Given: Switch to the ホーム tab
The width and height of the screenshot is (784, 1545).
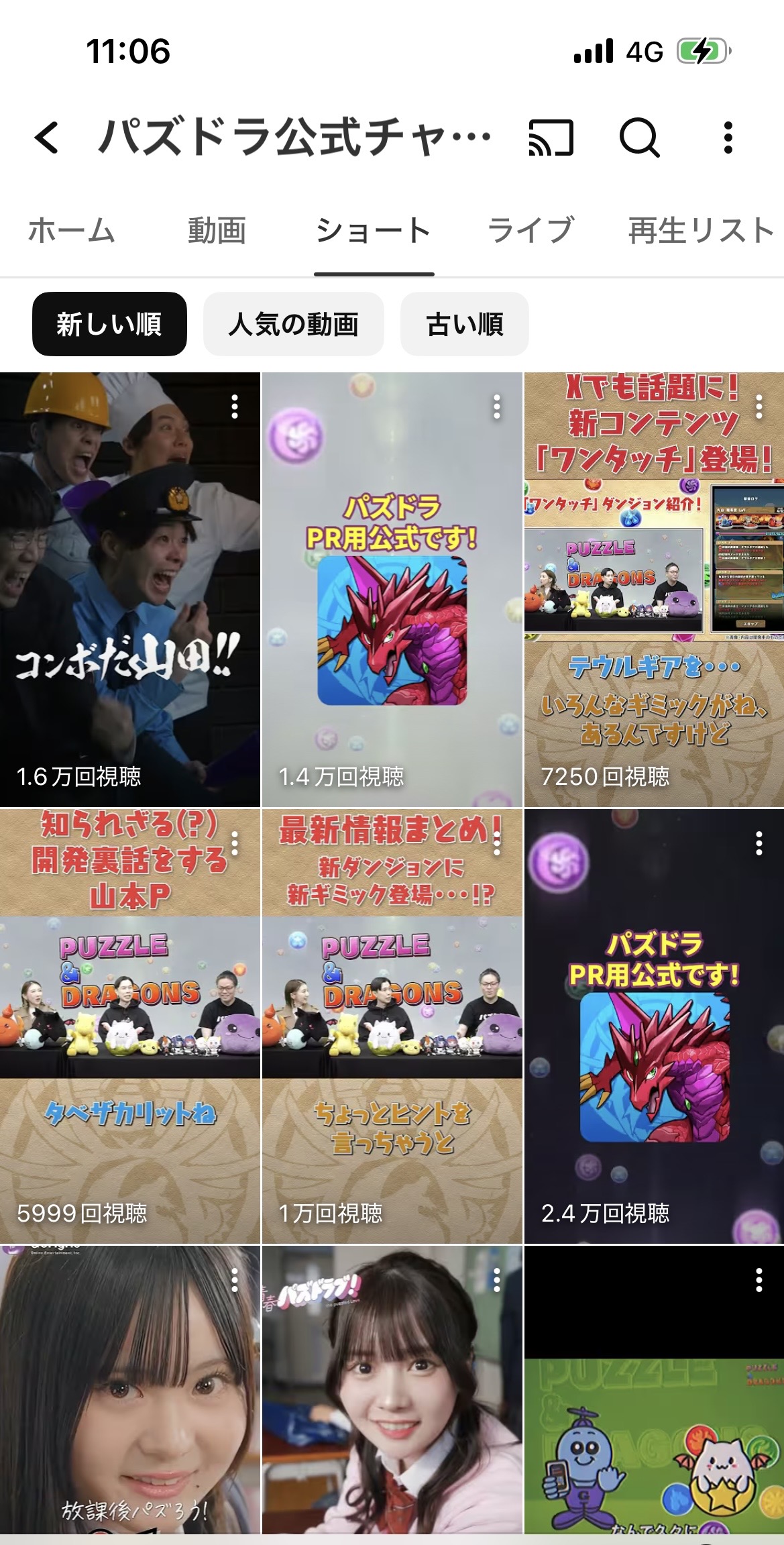Looking at the screenshot, I should [71, 230].
